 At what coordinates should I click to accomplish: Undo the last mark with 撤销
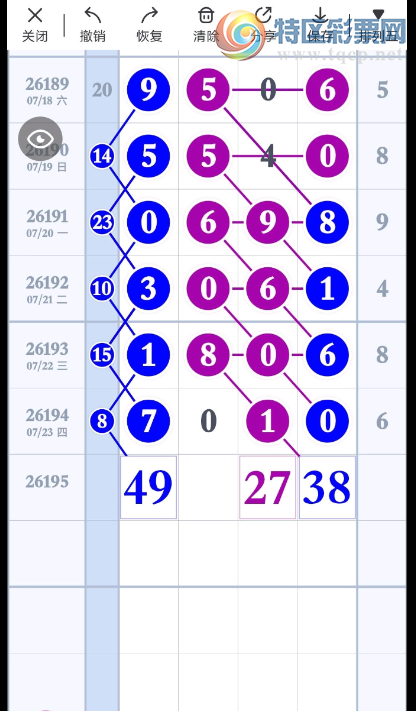93,25
